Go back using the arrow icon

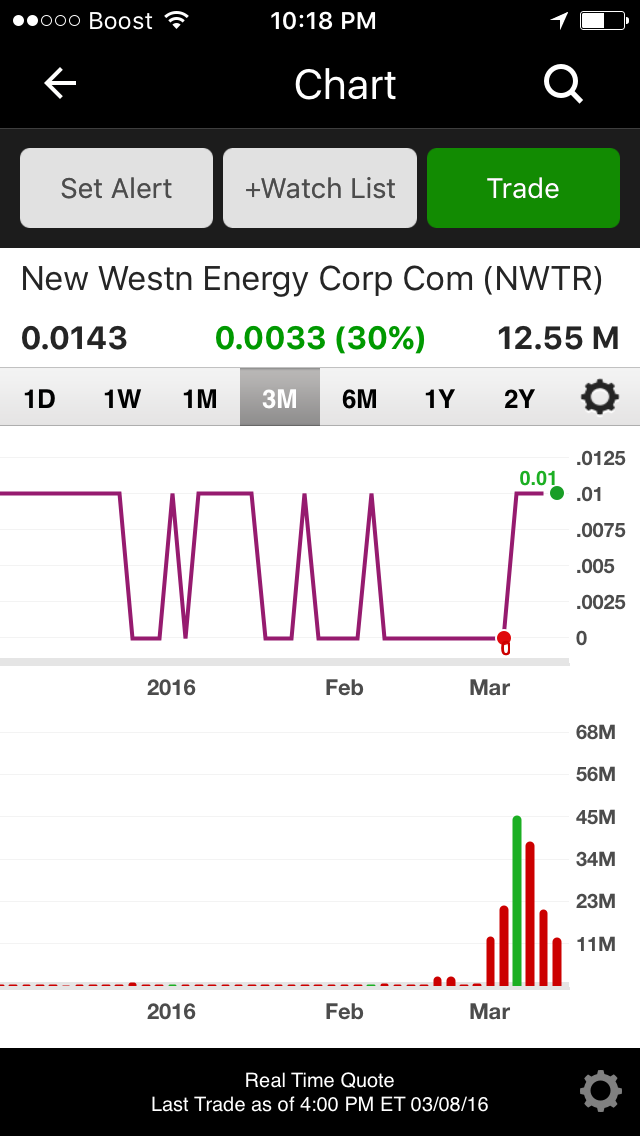click(x=61, y=85)
